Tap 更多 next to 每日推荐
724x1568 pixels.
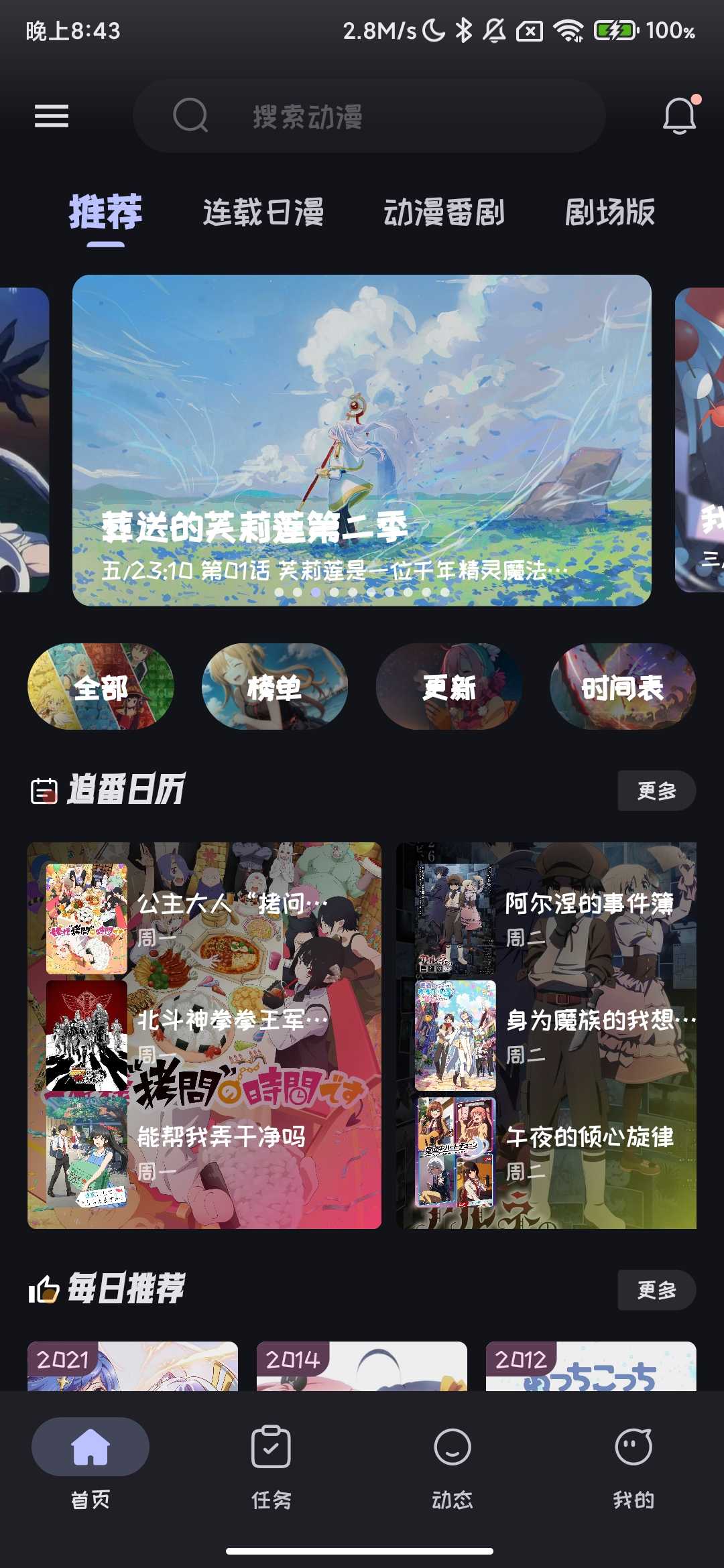656,1290
